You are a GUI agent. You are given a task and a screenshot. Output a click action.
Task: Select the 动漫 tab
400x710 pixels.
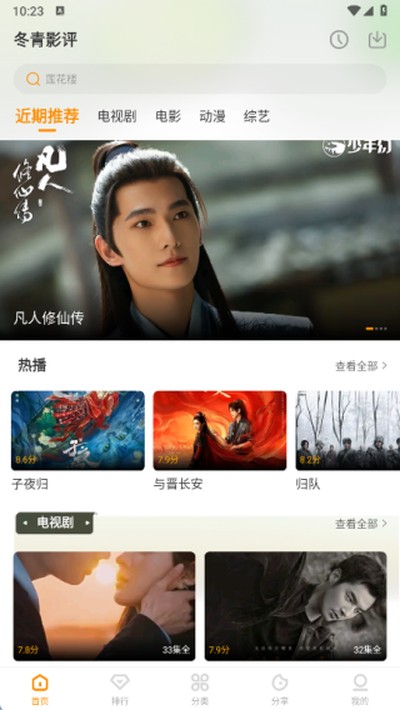pos(212,116)
